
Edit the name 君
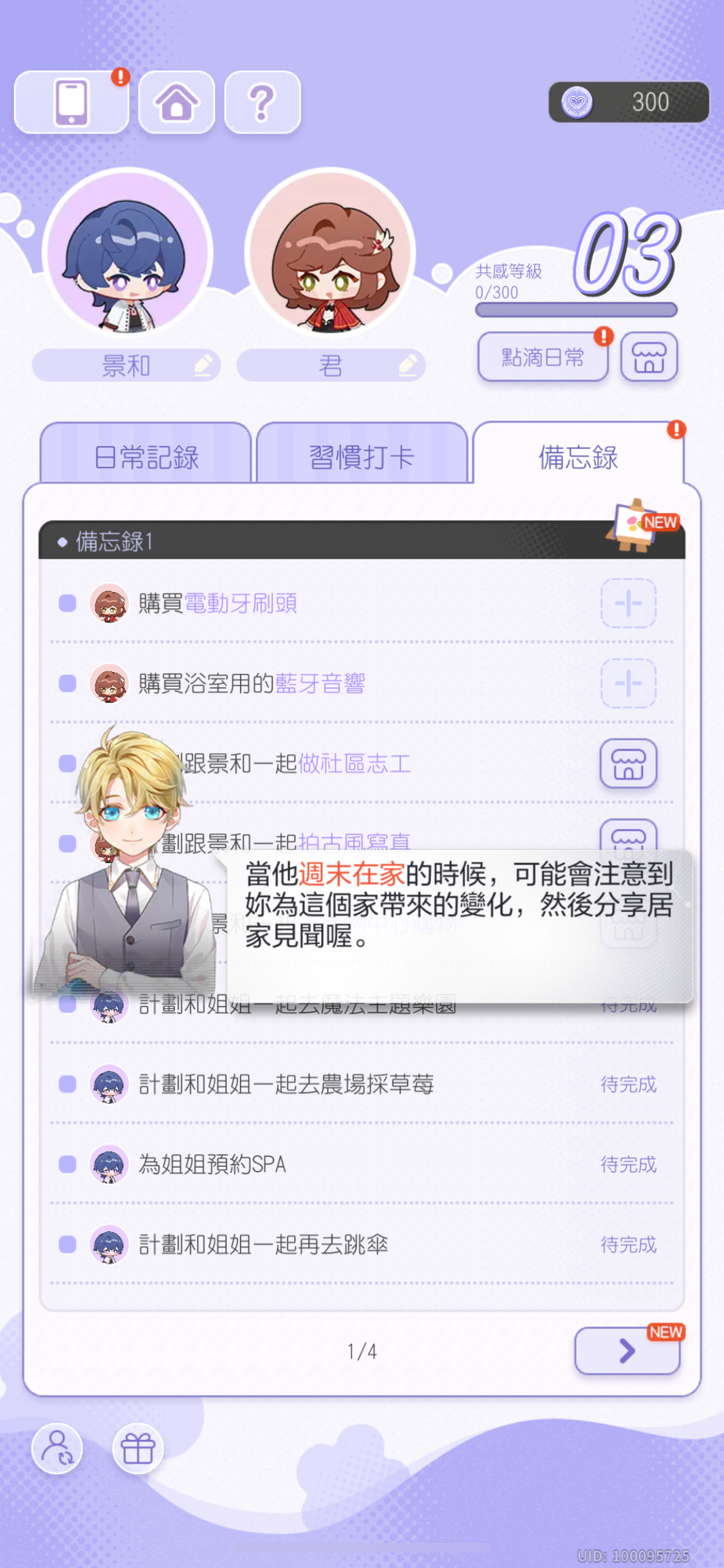[407, 365]
